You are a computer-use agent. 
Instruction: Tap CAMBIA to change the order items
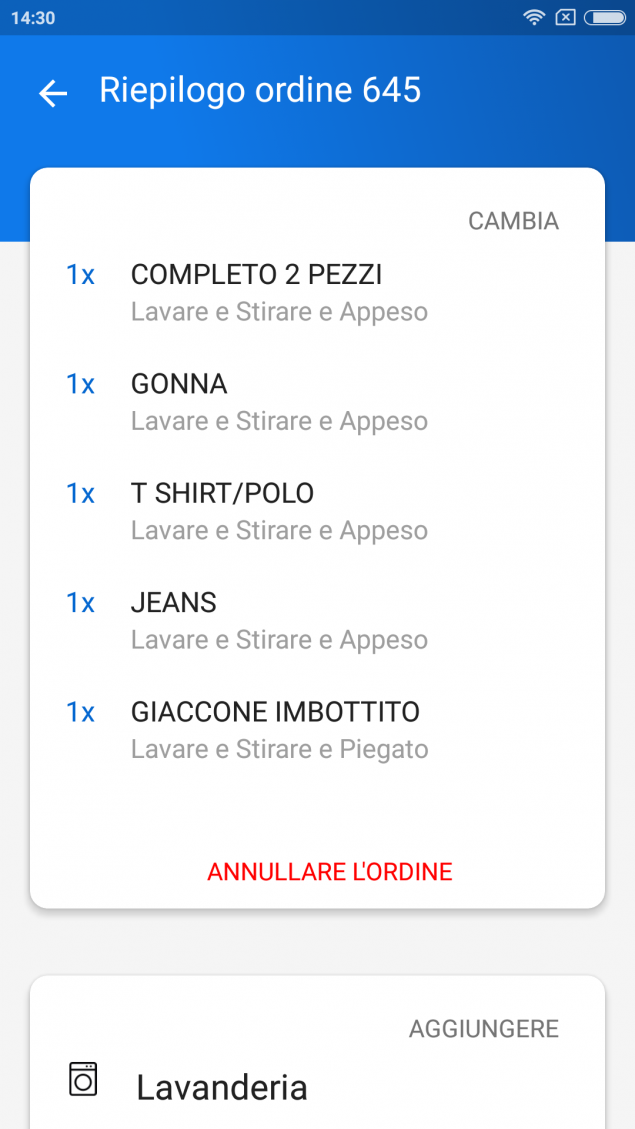tap(513, 221)
